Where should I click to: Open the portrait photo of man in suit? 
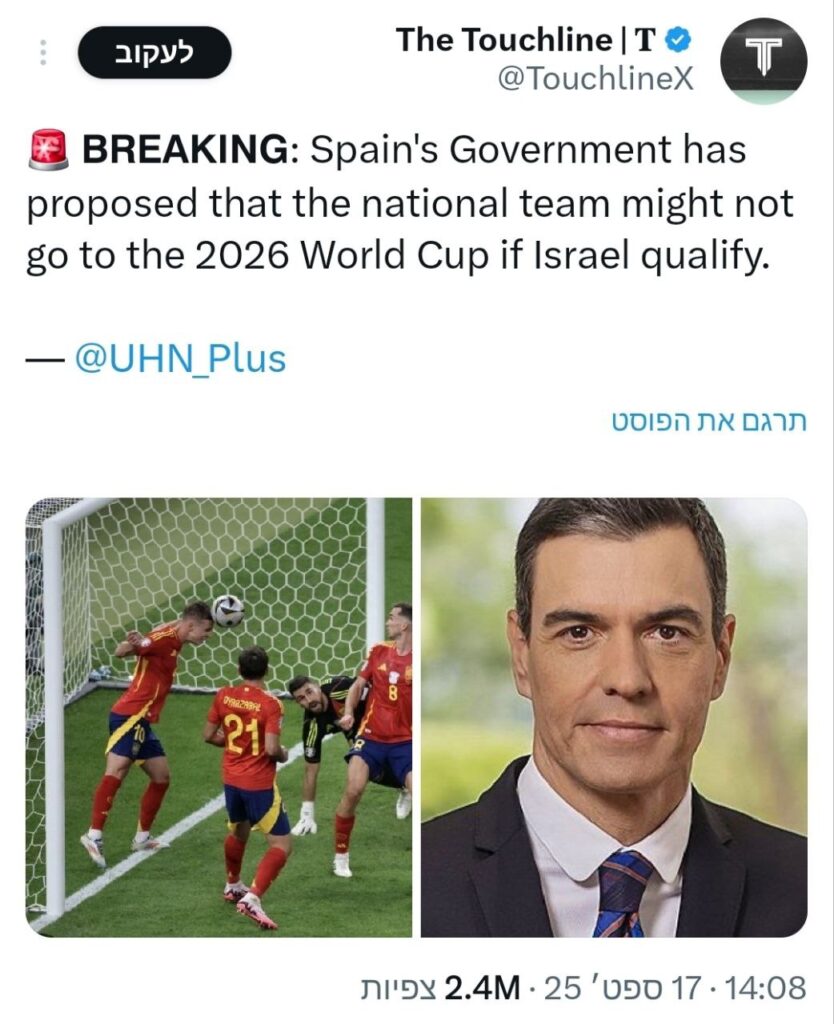pos(613,716)
